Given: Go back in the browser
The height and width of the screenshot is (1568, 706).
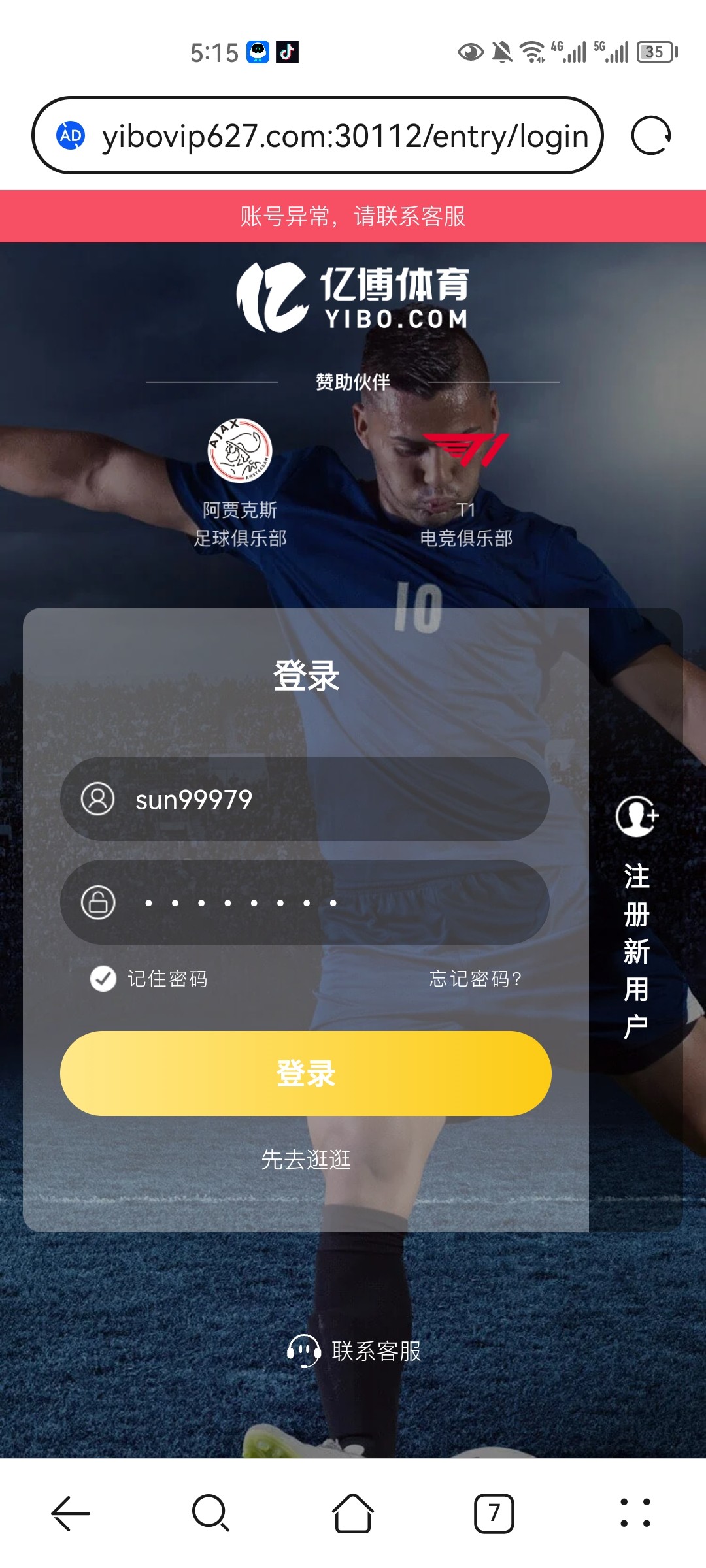Looking at the screenshot, I should [x=71, y=1513].
